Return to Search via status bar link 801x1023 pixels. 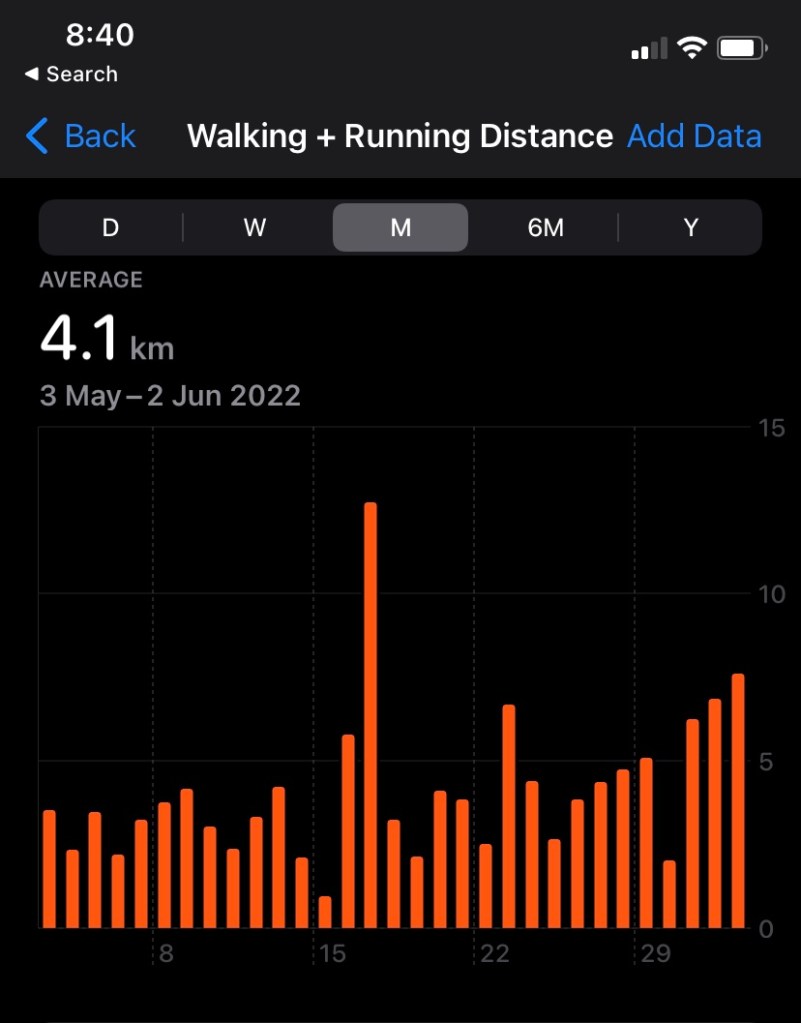(71, 74)
